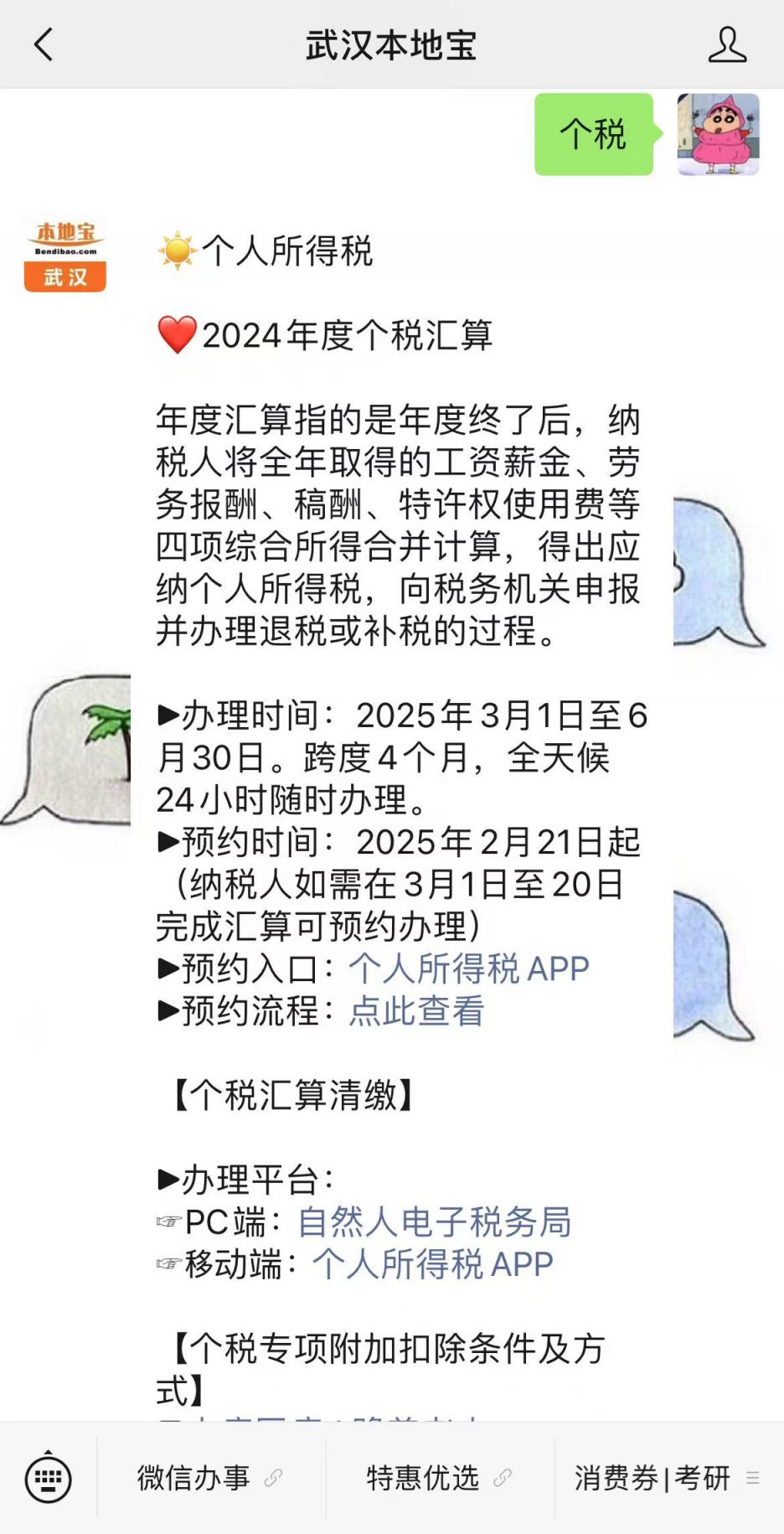
Task: Open the 武汉本地宝 account profile icon
Action: coord(727,44)
